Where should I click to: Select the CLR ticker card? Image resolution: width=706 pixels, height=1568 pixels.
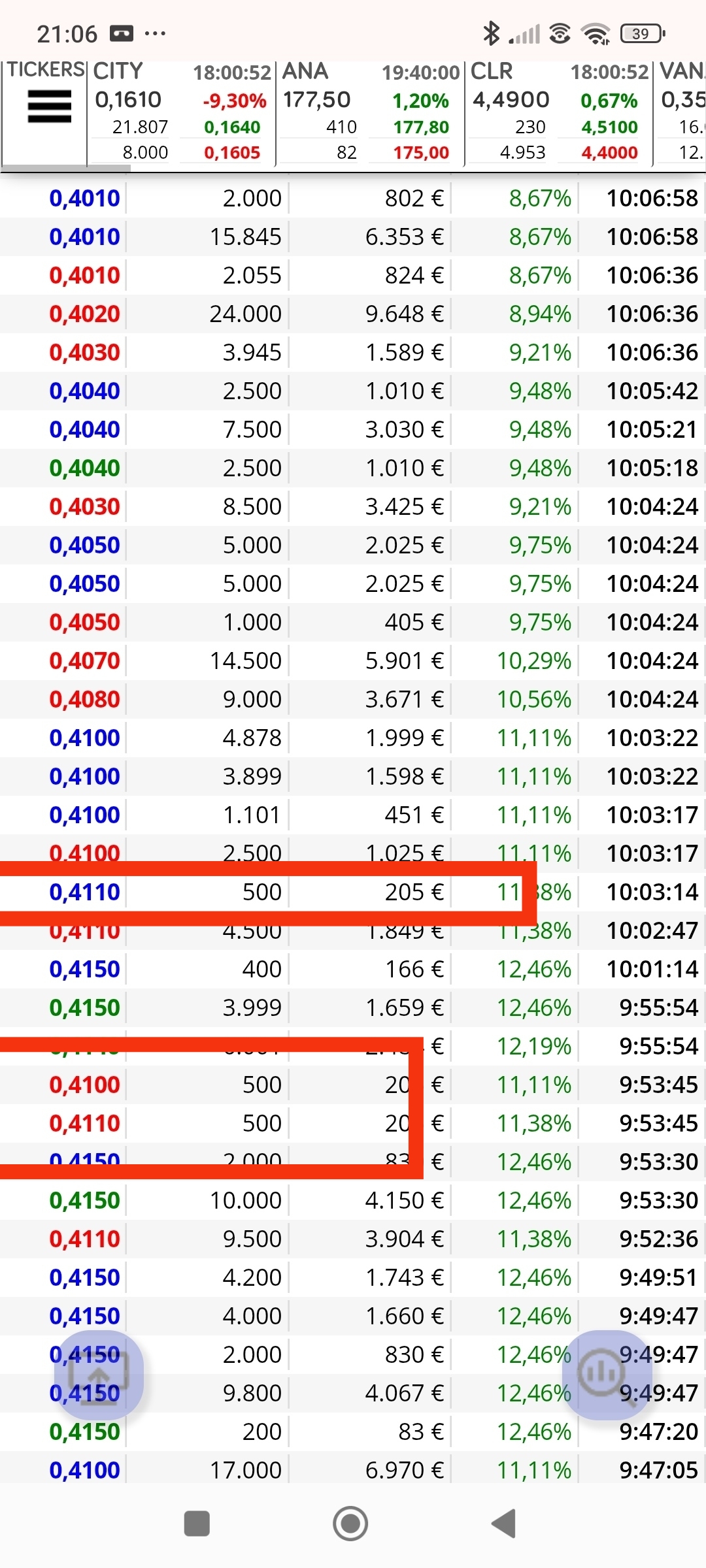pyautogui.click(x=558, y=112)
